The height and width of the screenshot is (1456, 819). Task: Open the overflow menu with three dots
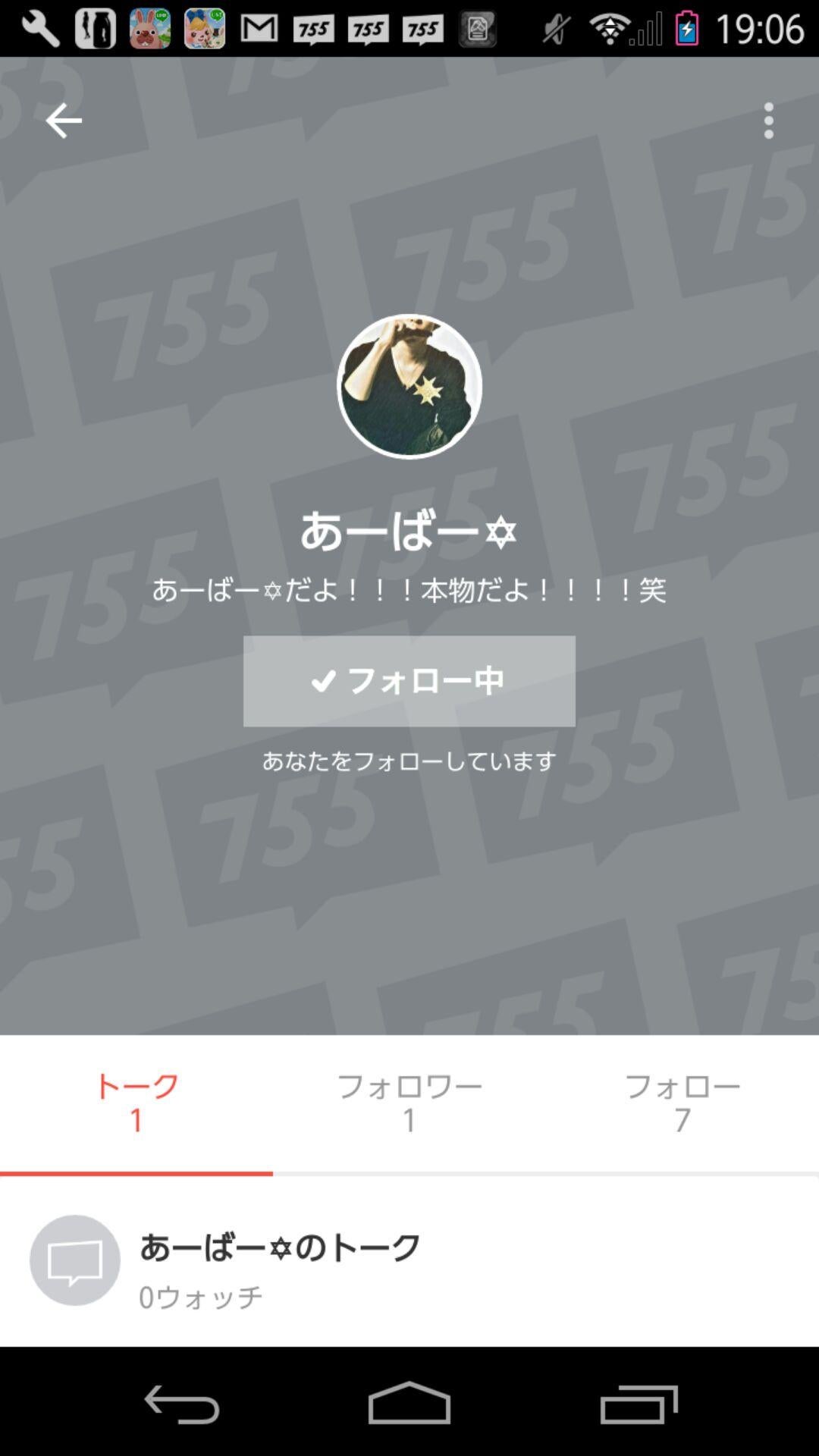tap(767, 120)
